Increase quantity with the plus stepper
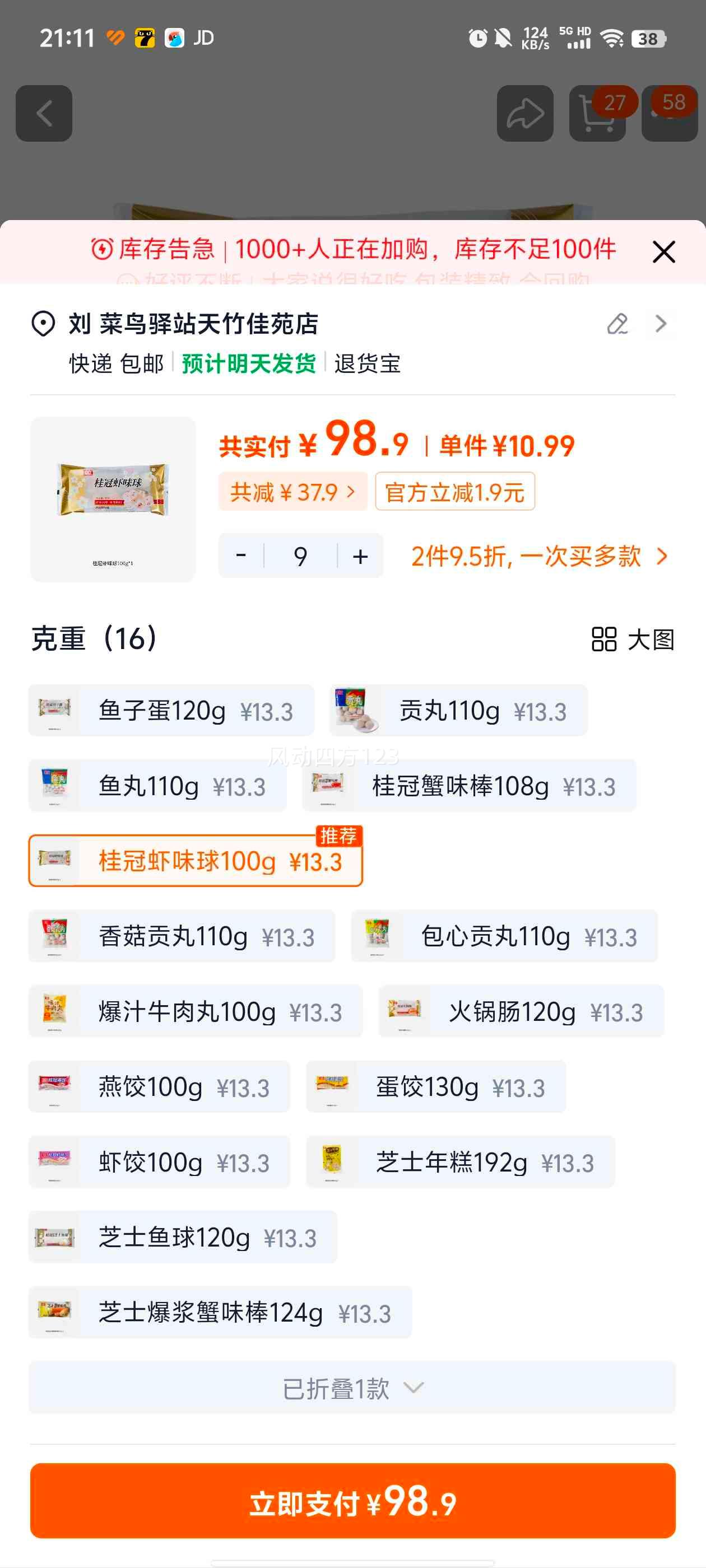The height and width of the screenshot is (1568, 706). click(358, 555)
